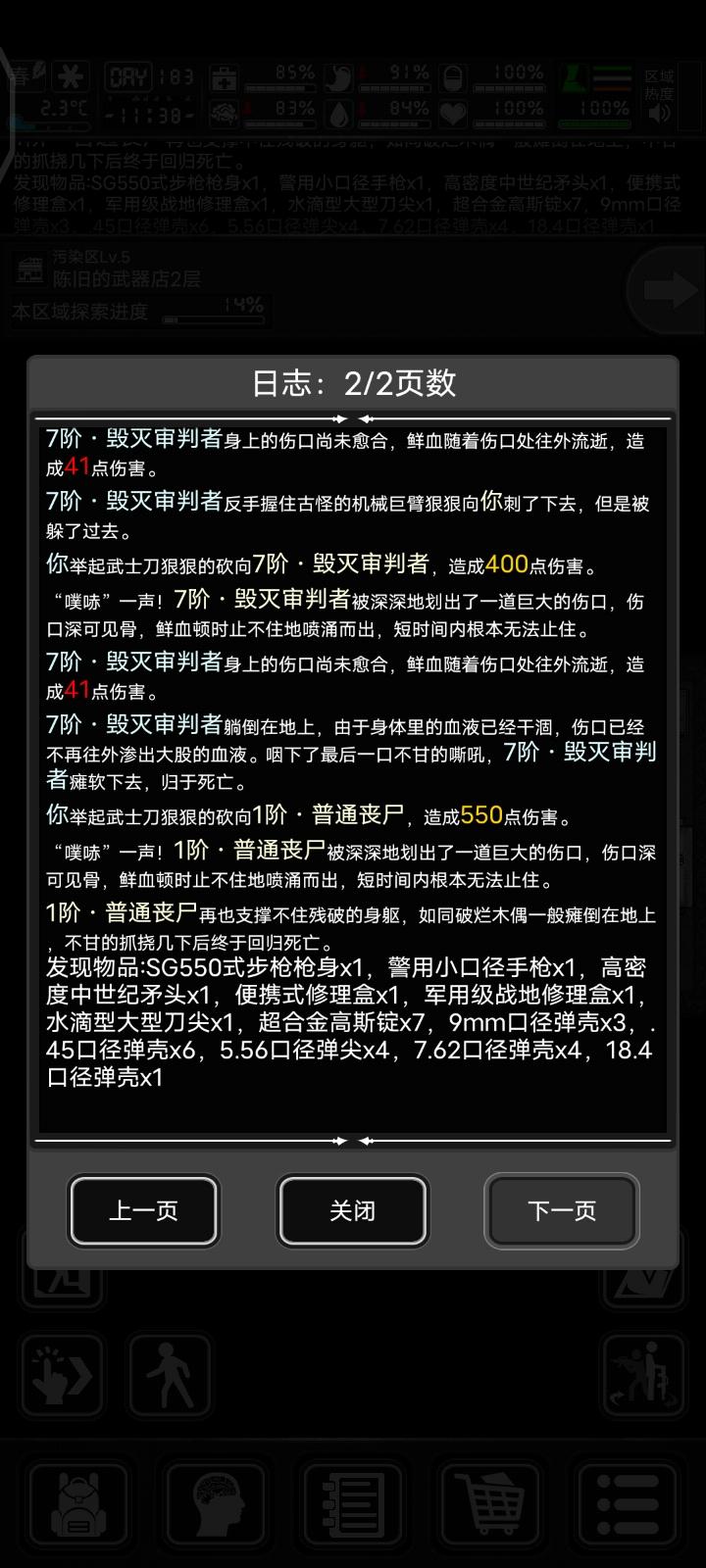Open the notebook journal icon at bottom
The height and width of the screenshot is (1568, 706).
[x=351, y=1504]
